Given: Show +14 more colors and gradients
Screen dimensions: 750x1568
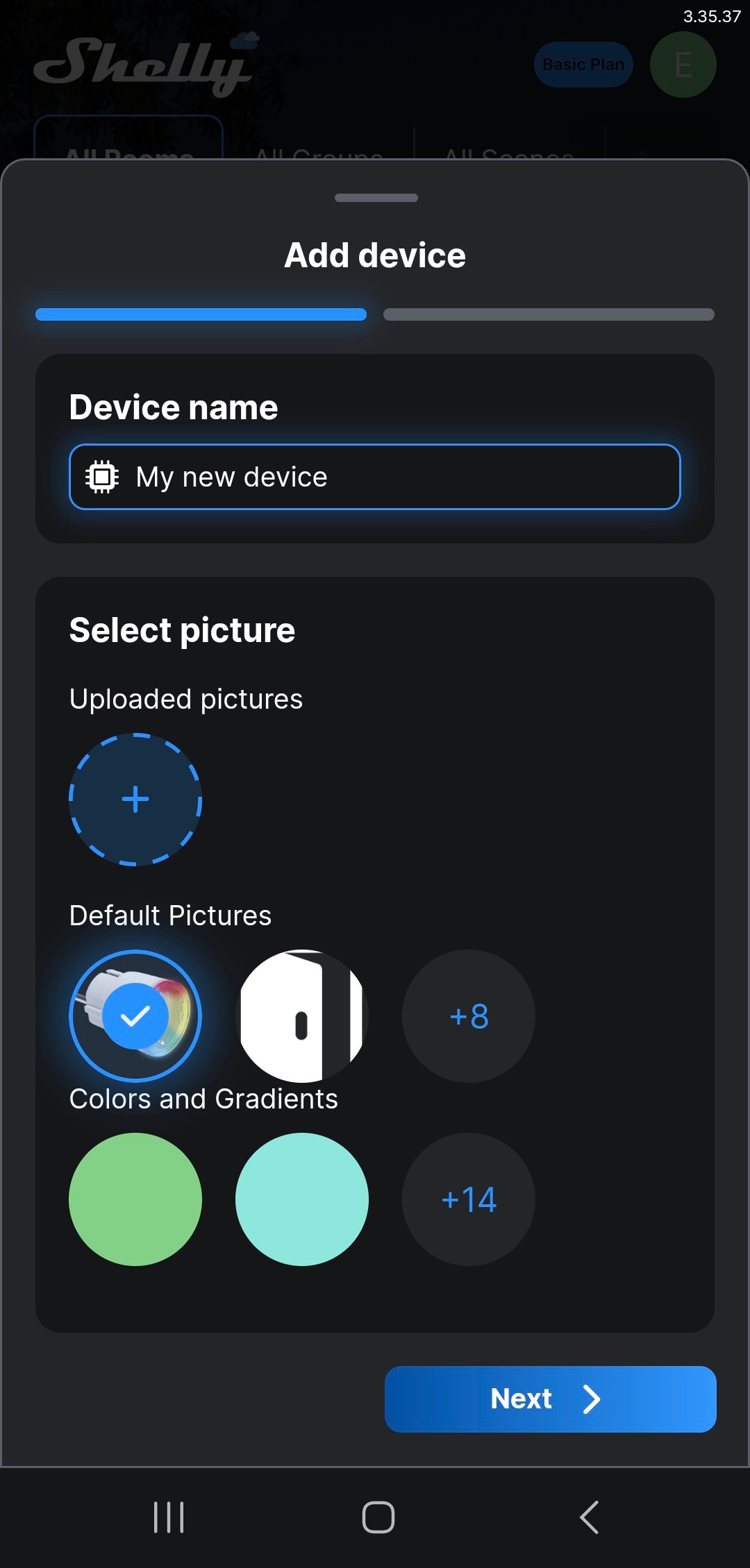Looking at the screenshot, I should (469, 1199).
